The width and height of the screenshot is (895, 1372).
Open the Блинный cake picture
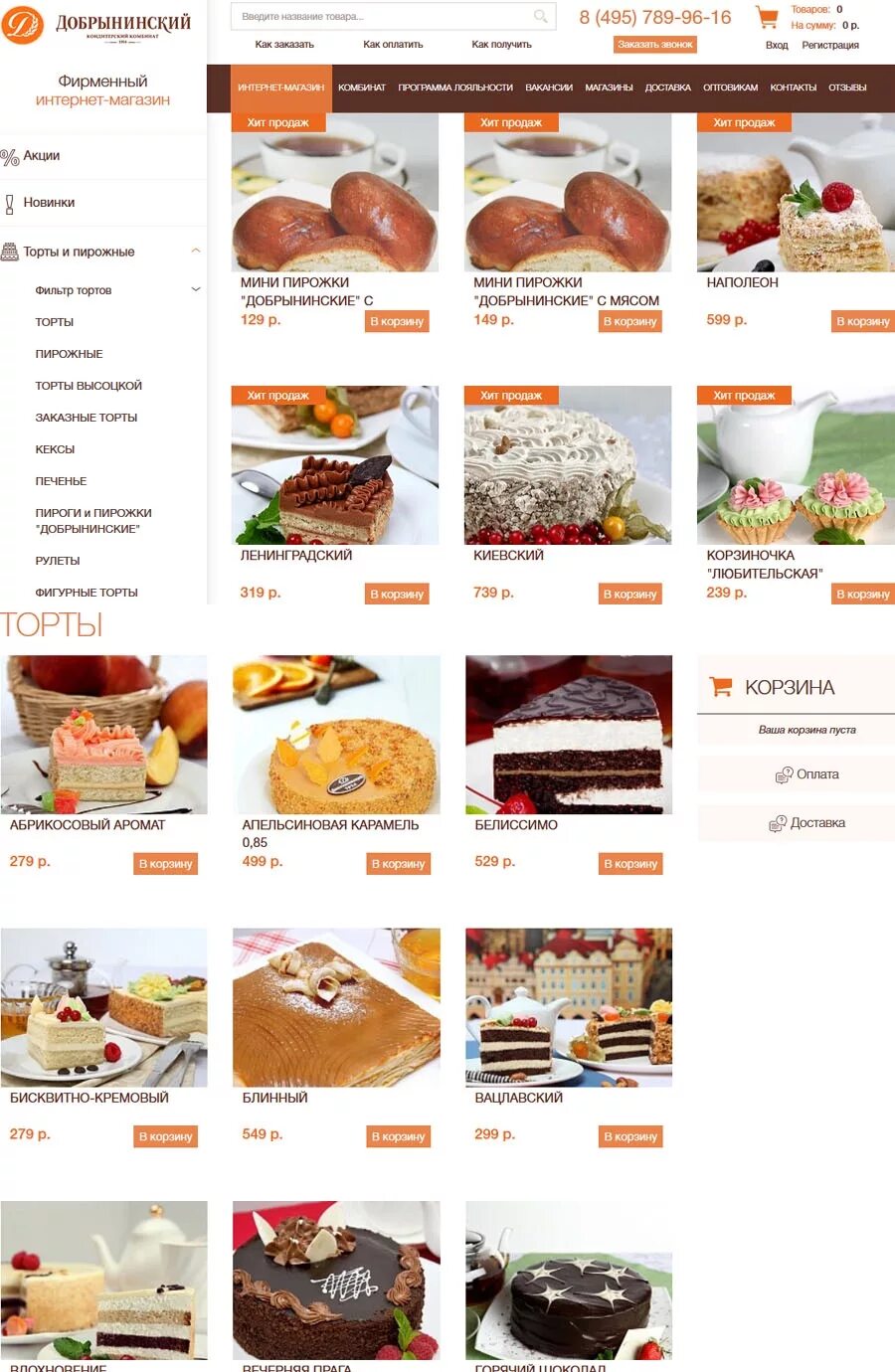coord(336,1007)
